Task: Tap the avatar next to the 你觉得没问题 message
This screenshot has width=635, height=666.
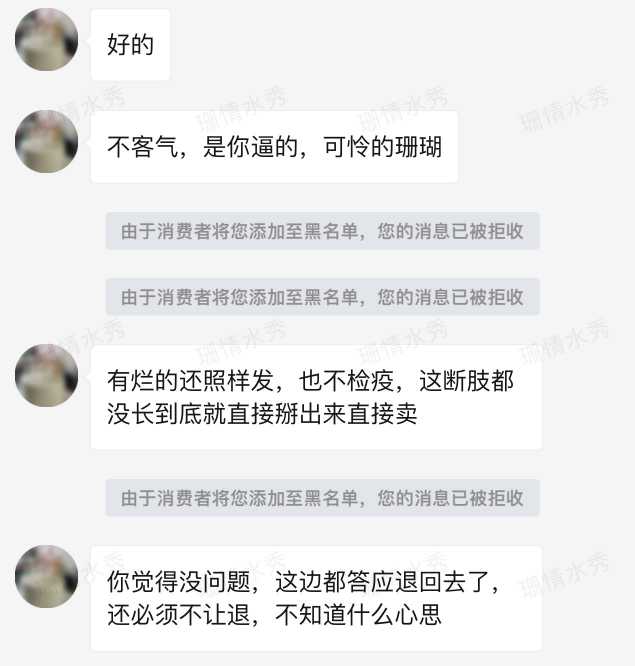Action: 47,576
